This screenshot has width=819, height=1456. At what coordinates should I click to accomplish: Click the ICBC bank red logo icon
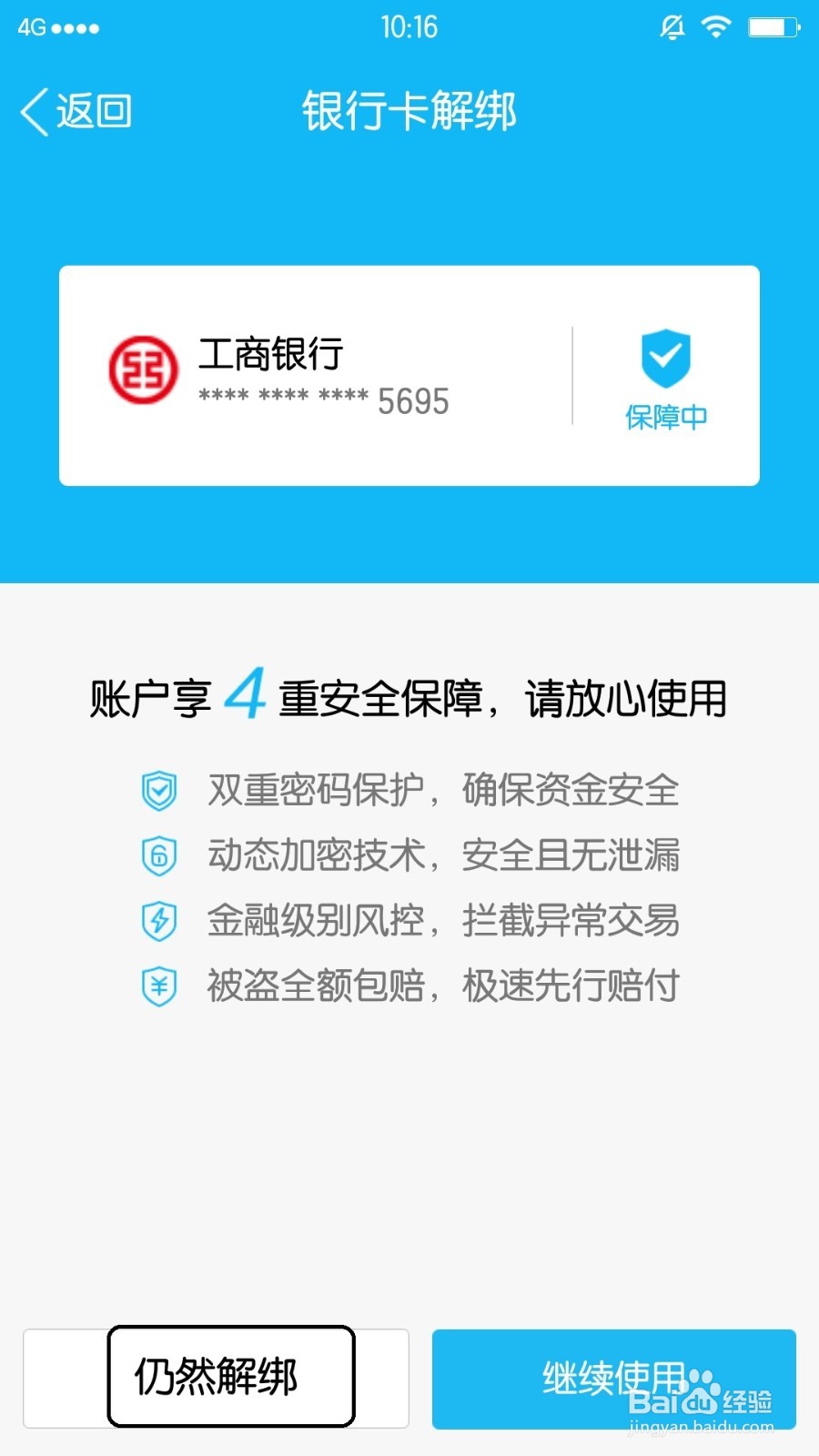point(144,371)
